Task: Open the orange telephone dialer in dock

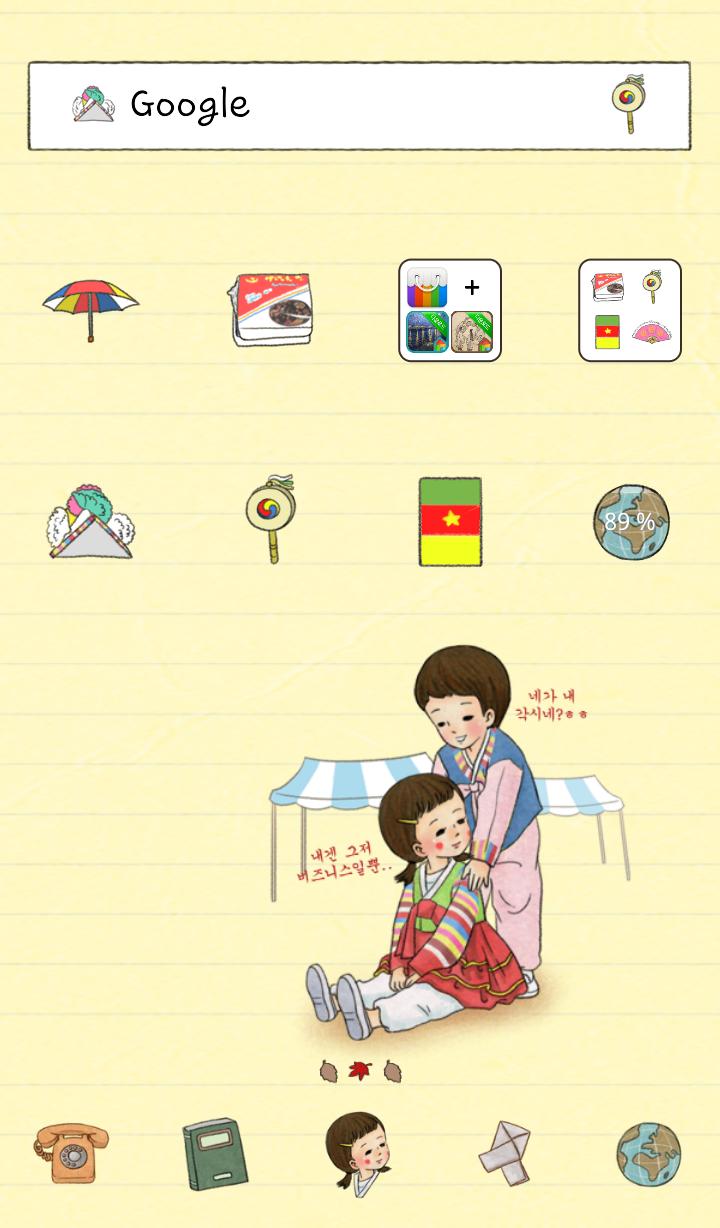Action: [x=72, y=1152]
